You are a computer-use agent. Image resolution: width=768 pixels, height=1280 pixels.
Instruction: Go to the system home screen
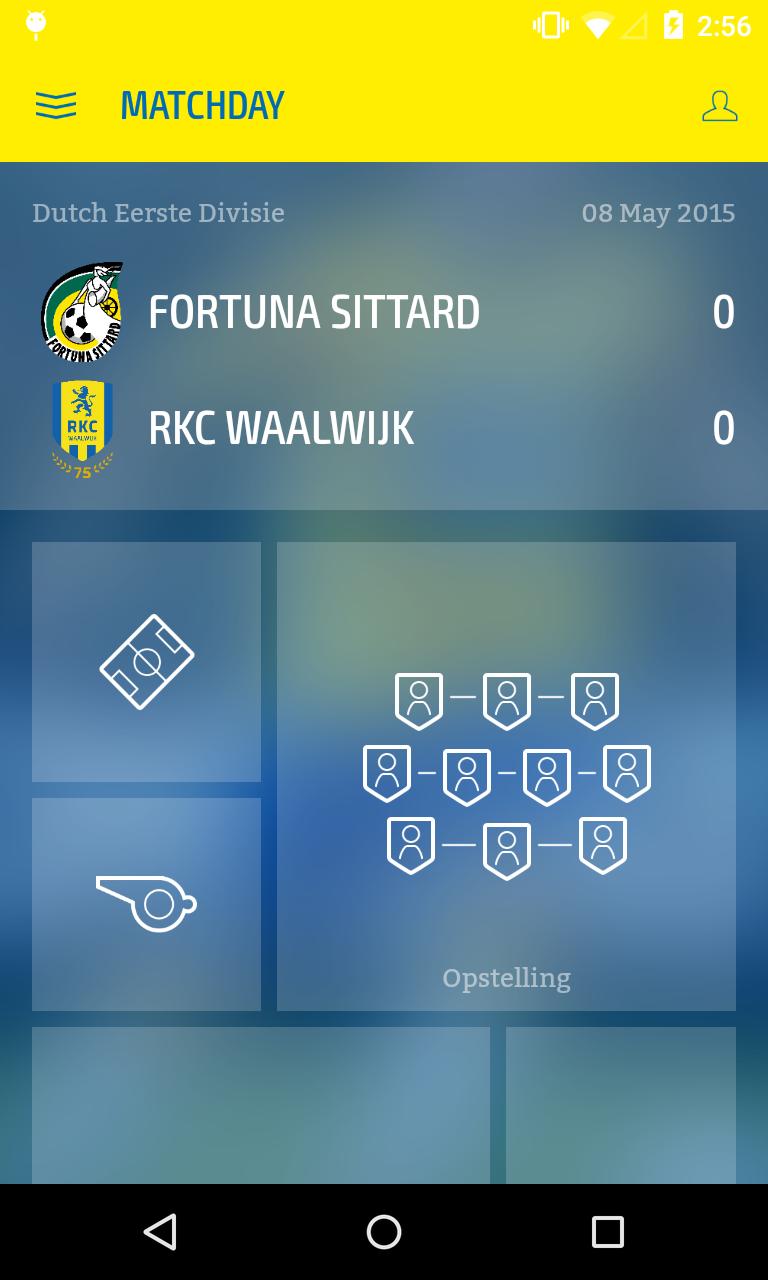coord(384,1232)
